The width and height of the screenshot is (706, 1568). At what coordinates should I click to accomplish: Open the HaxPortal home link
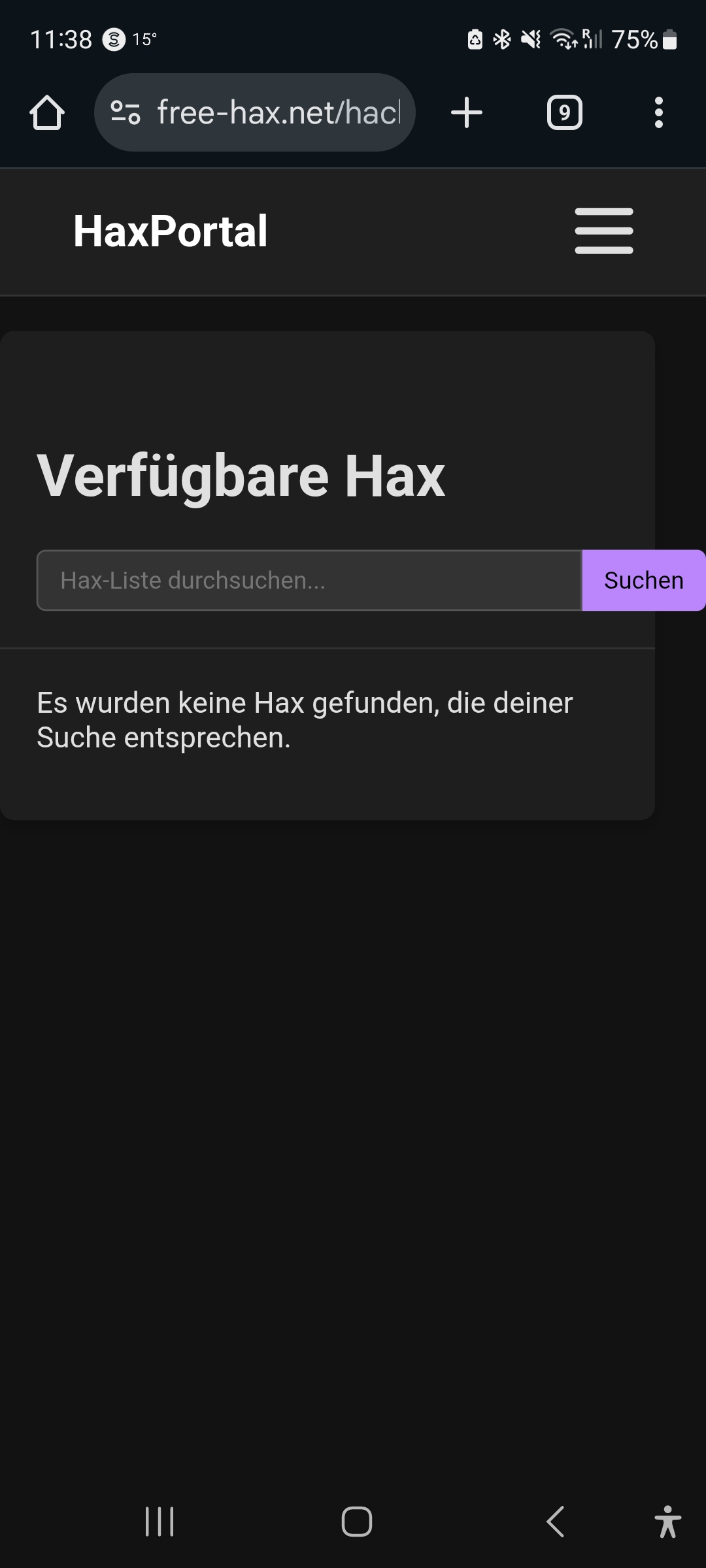171,231
